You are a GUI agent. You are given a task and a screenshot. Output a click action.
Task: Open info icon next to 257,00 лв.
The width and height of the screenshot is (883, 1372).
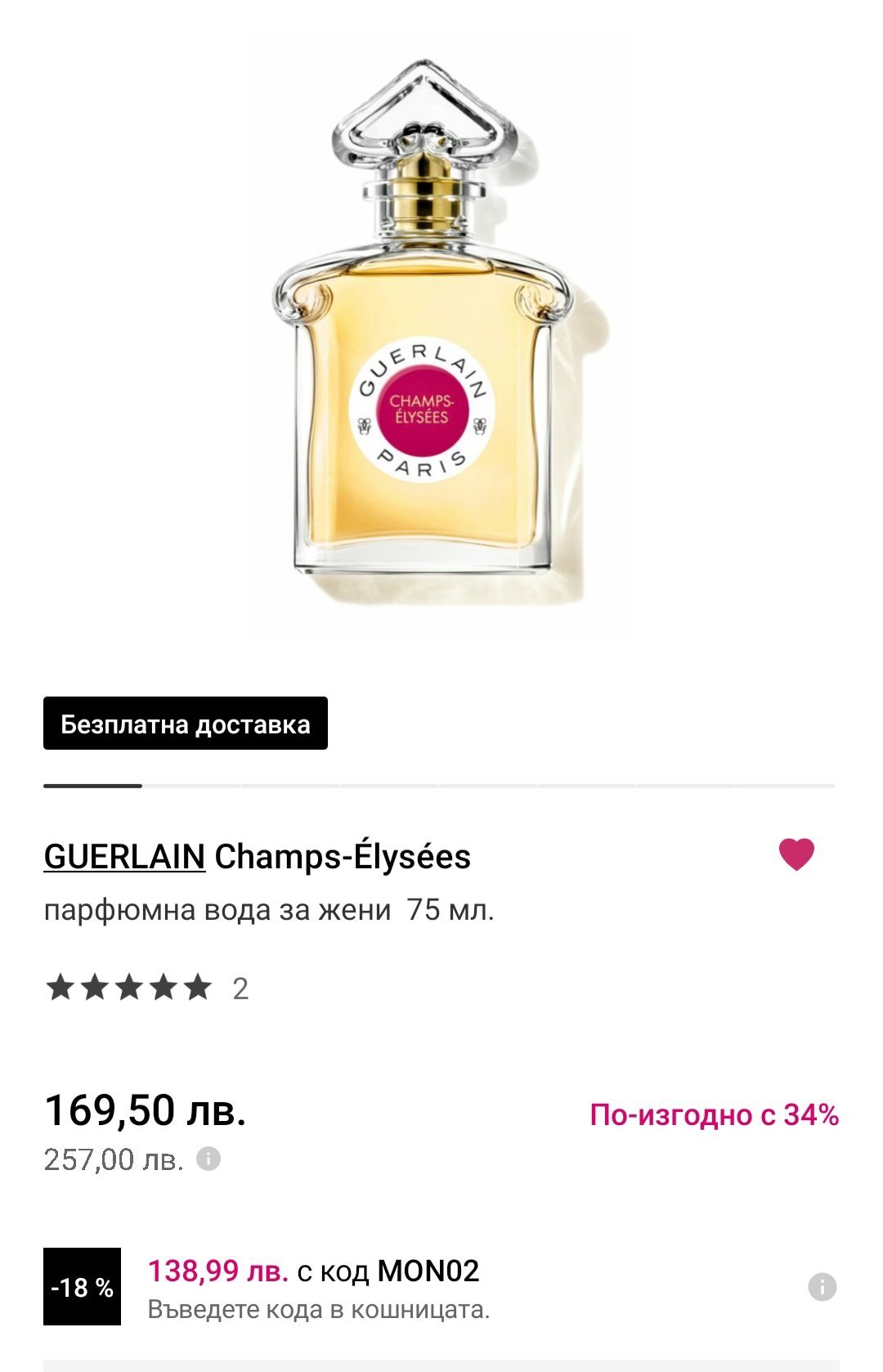coord(208,1159)
